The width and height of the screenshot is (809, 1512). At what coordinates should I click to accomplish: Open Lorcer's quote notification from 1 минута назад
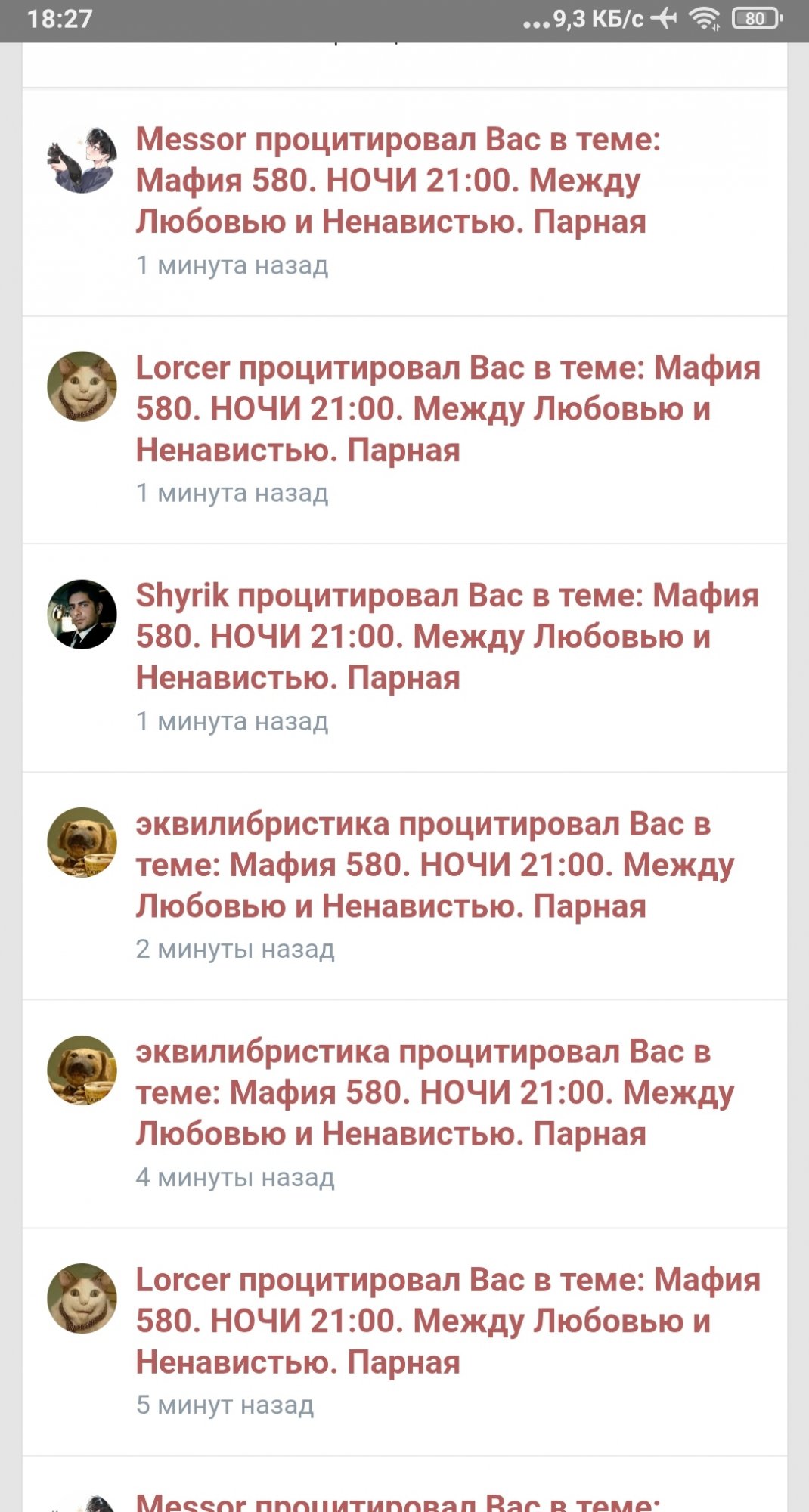[448, 409]
